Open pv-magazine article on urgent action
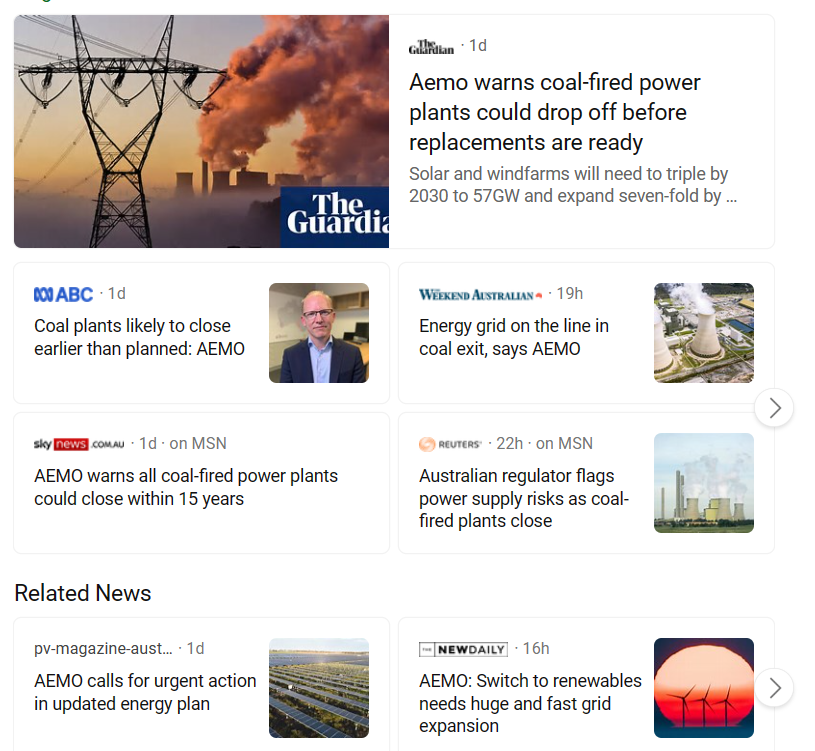The image size is (815, 751). [x=145, y=692]
